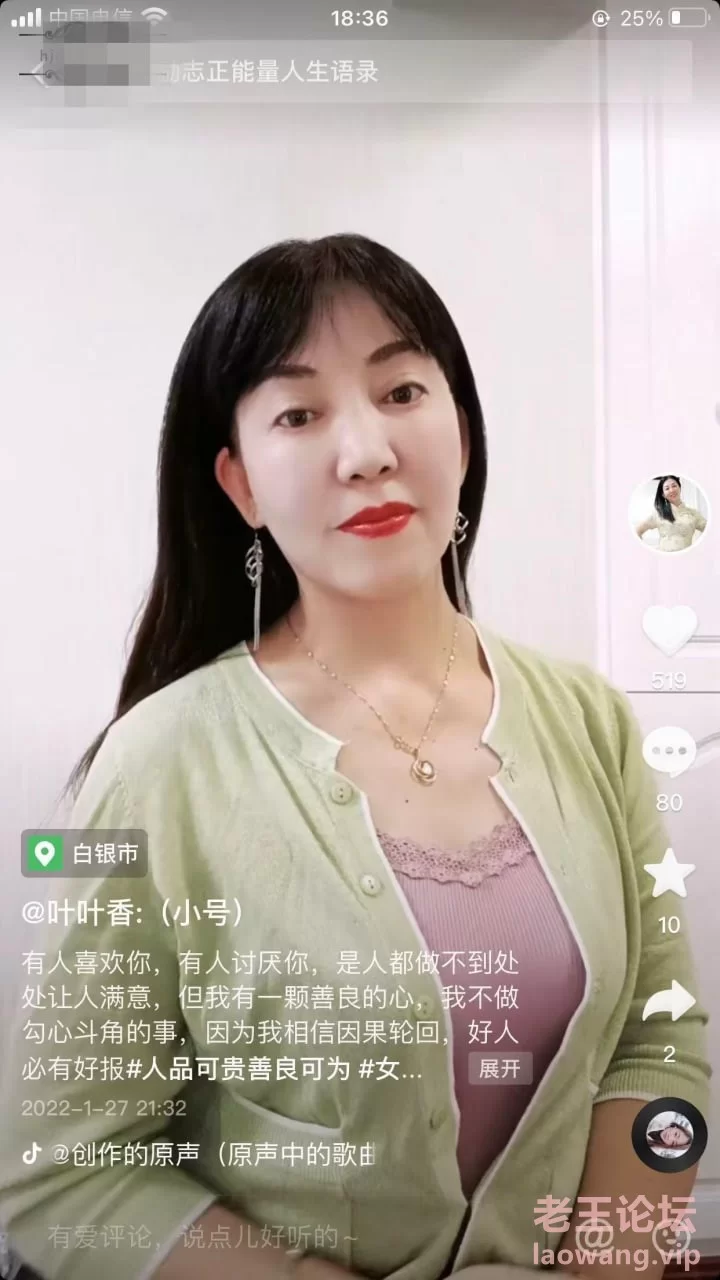Go back using the top-left arrow
720x1280 pixels.
[x=40, y=73]
